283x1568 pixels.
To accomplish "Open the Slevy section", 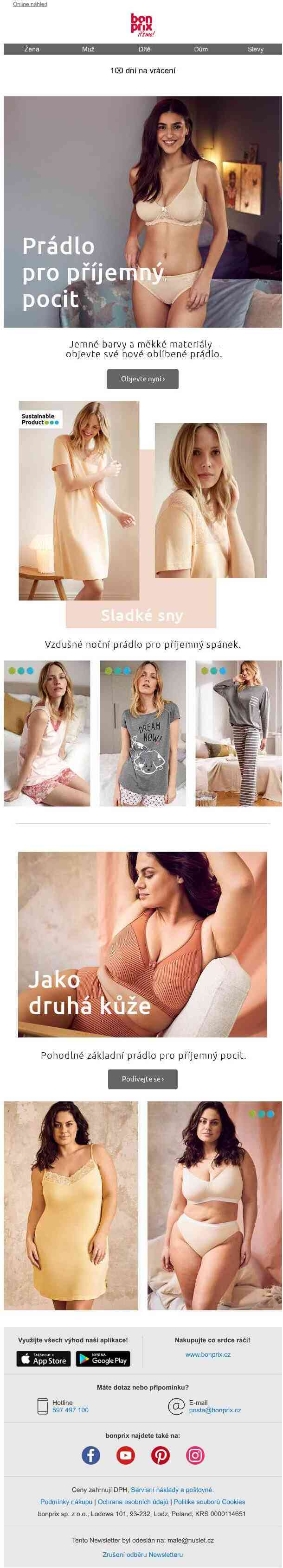I will 255,49.
